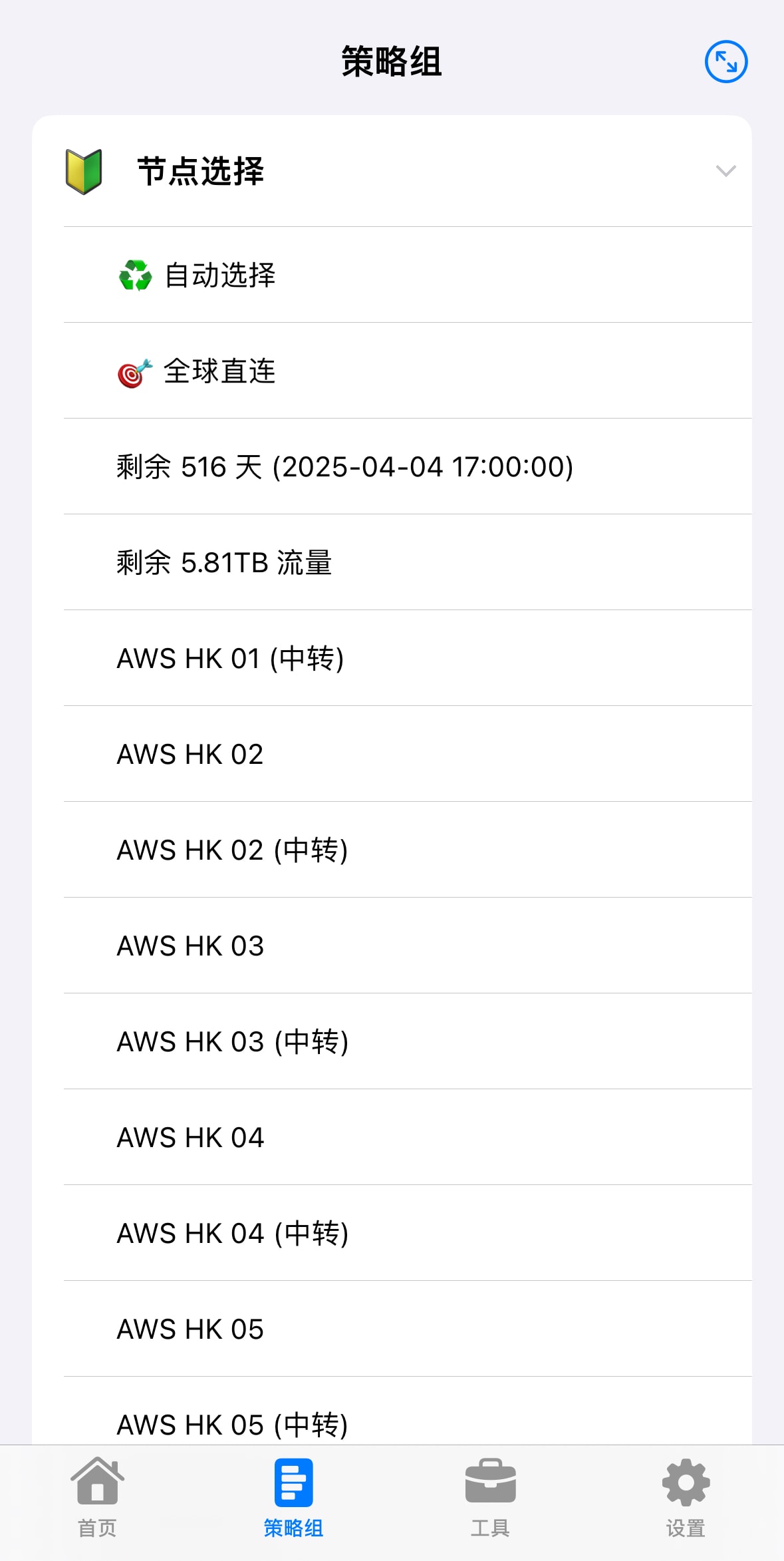Select AWS HK 03 (中转) node

pyautogui.click(x=408, y=1041)
